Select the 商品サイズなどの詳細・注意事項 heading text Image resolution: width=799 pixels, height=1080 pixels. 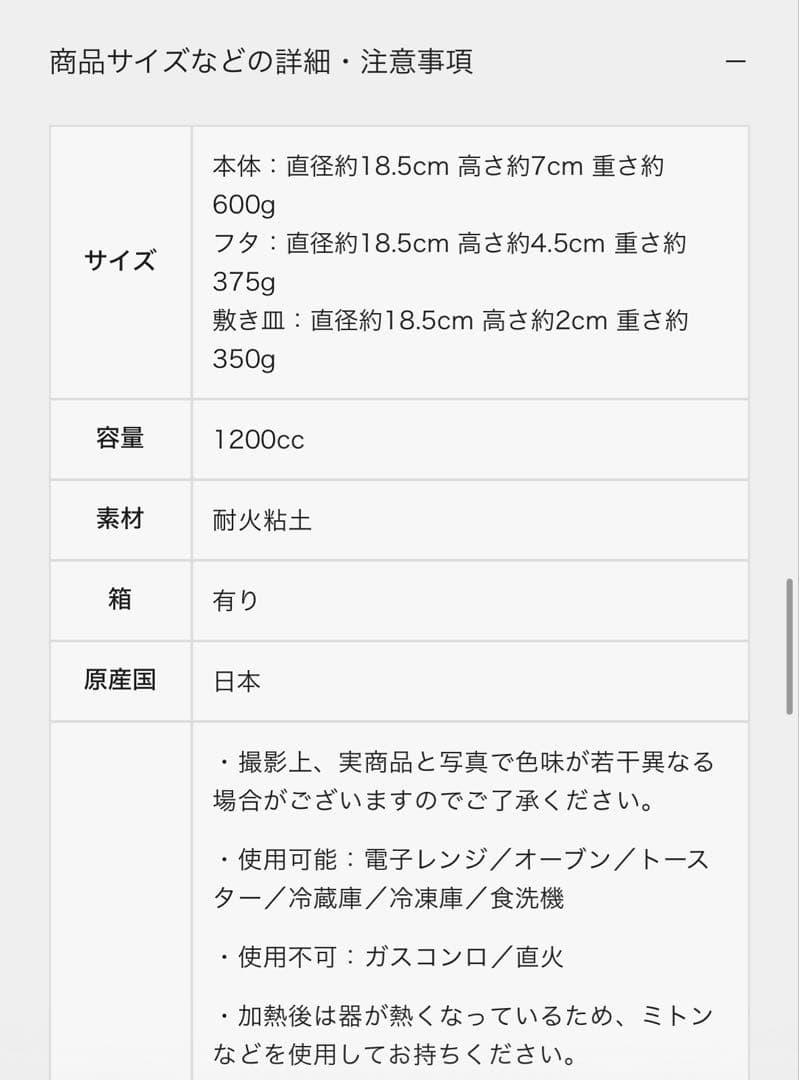tap(261, 61)
